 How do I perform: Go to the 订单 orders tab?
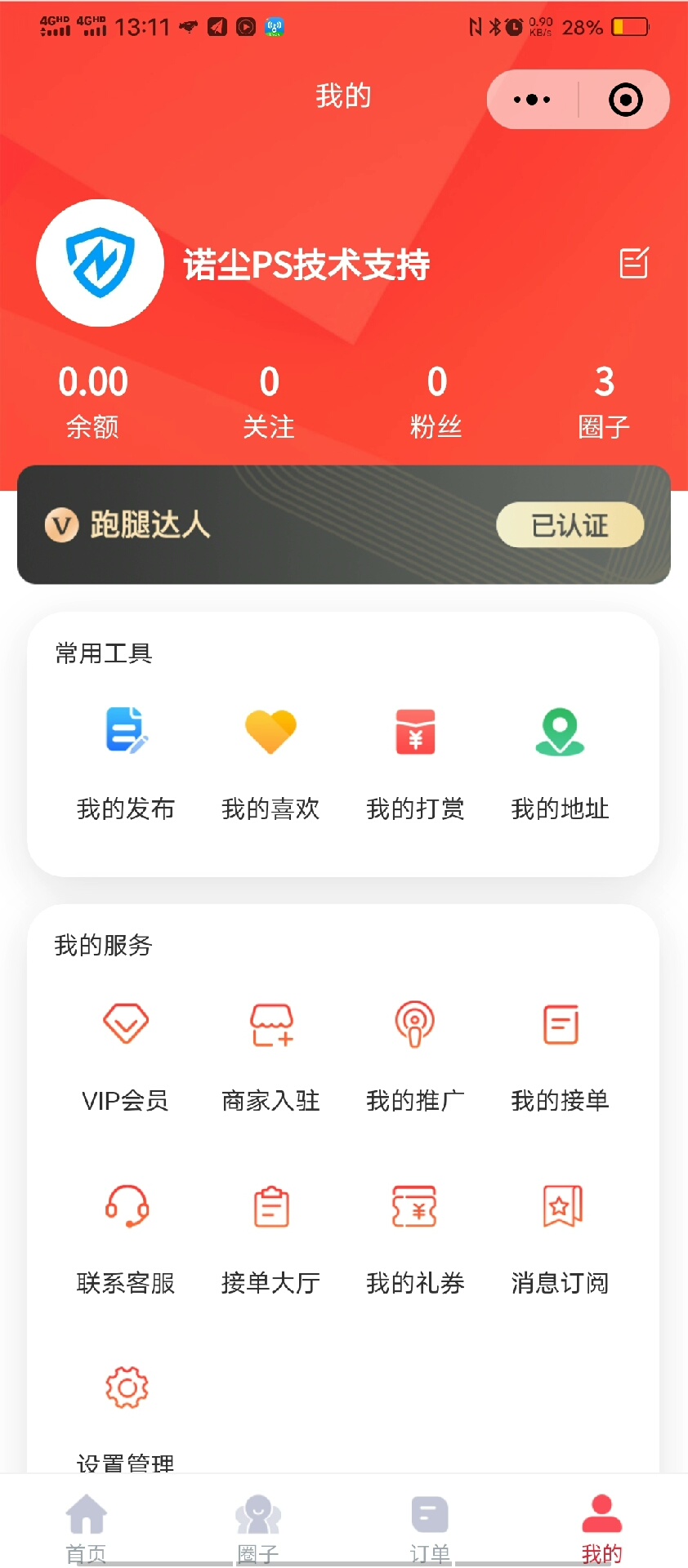click(x=430, y=1526)
